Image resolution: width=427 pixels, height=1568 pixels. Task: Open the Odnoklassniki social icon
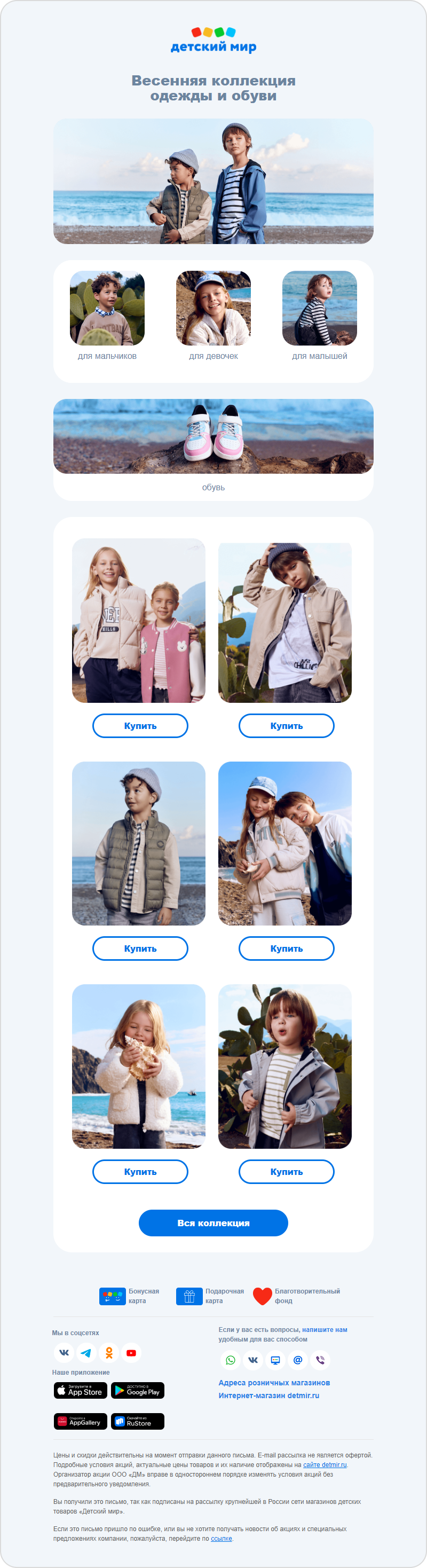click(x=109, y=1353)
